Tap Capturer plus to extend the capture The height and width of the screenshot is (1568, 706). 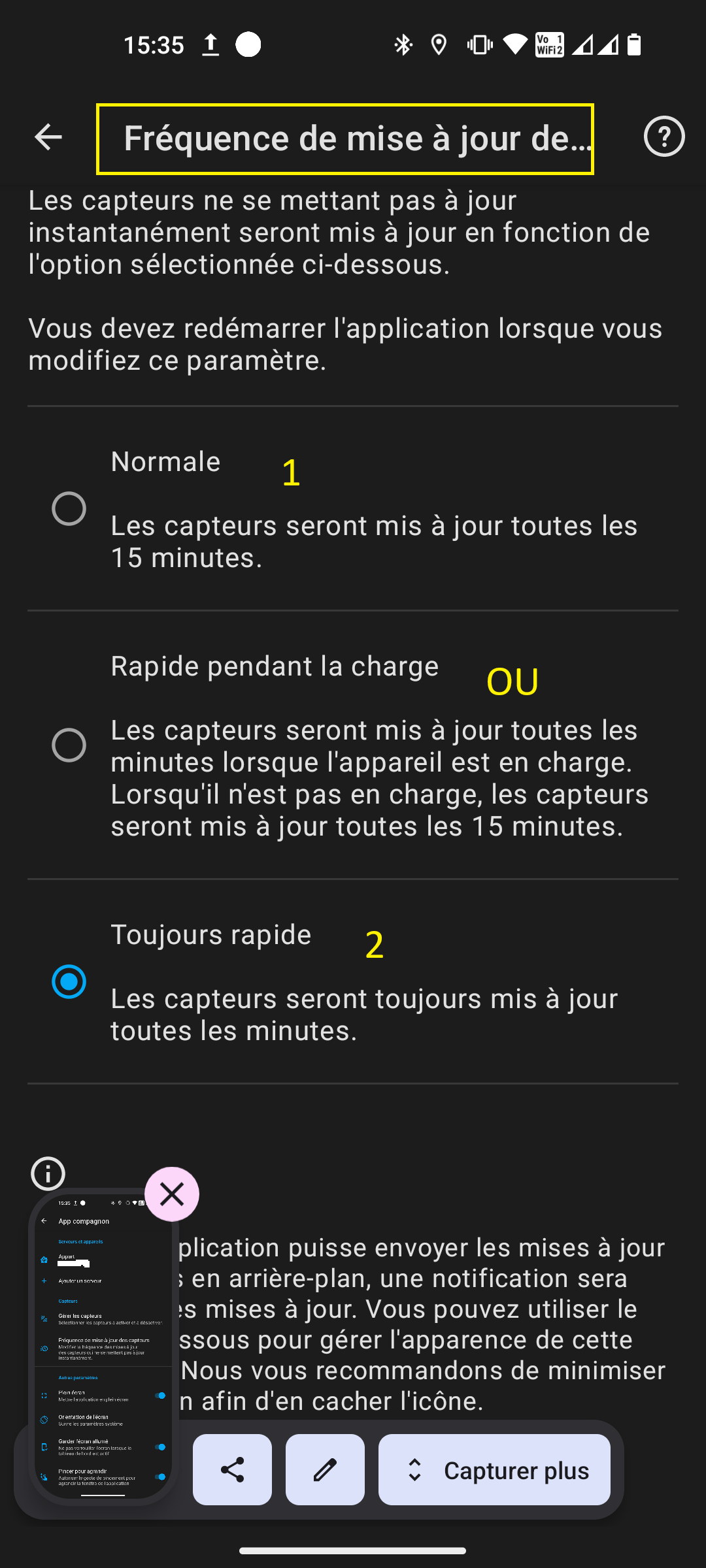pyautogui.click(x=494, y=1469)
